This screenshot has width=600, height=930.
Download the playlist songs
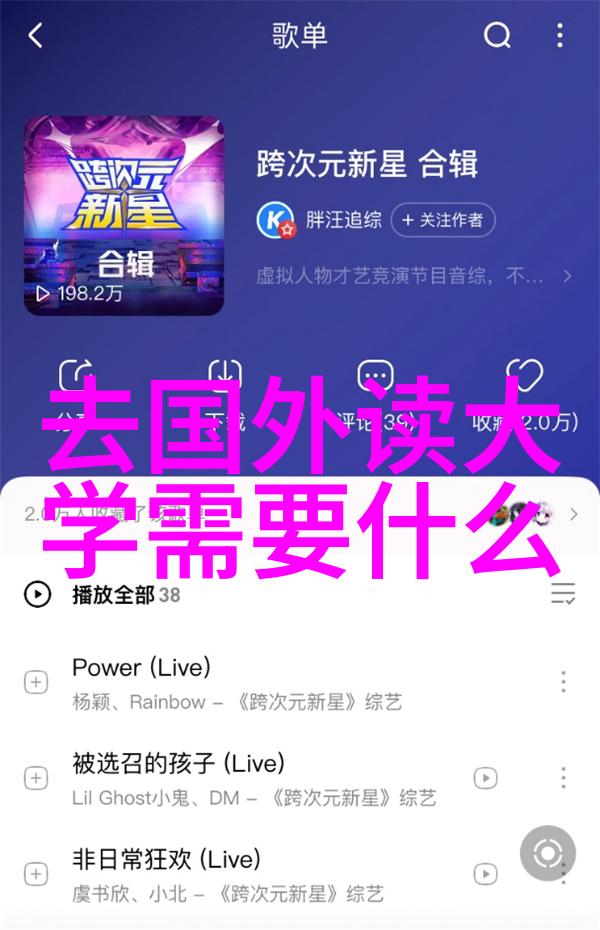[x=226, y=395]
